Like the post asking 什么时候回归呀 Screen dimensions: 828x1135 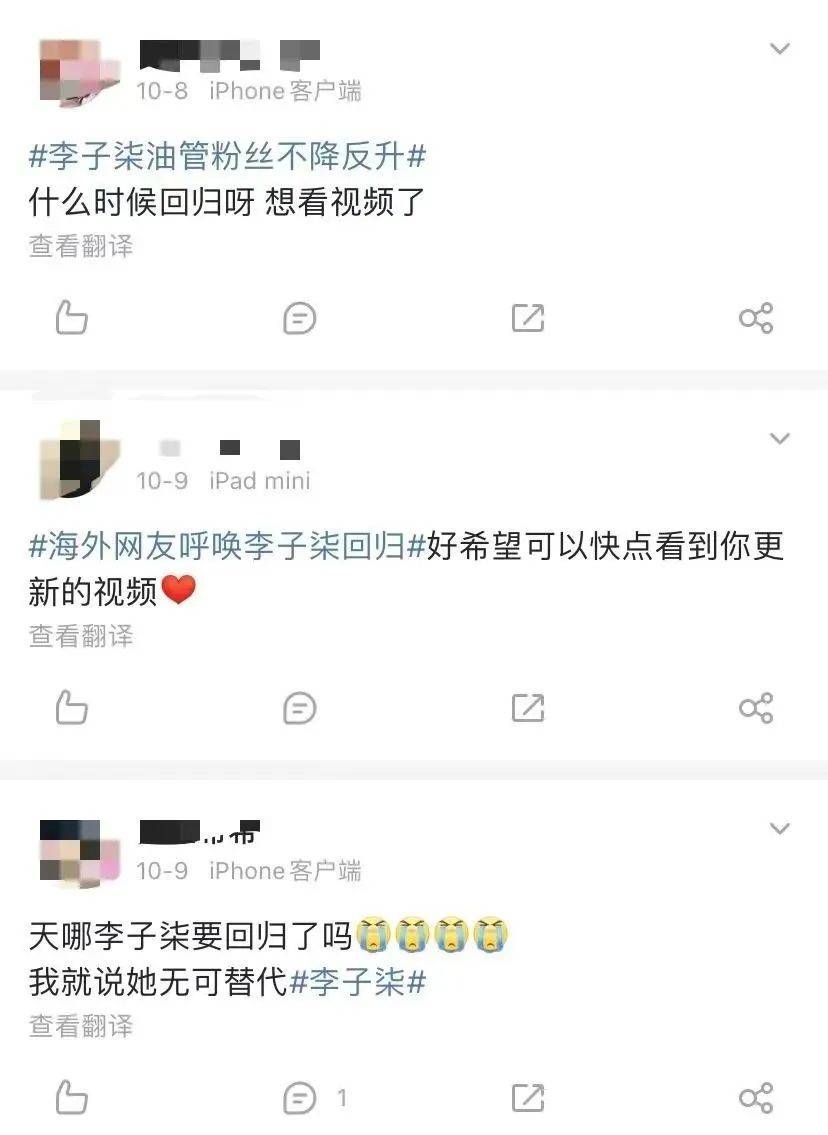coord(71,319)
